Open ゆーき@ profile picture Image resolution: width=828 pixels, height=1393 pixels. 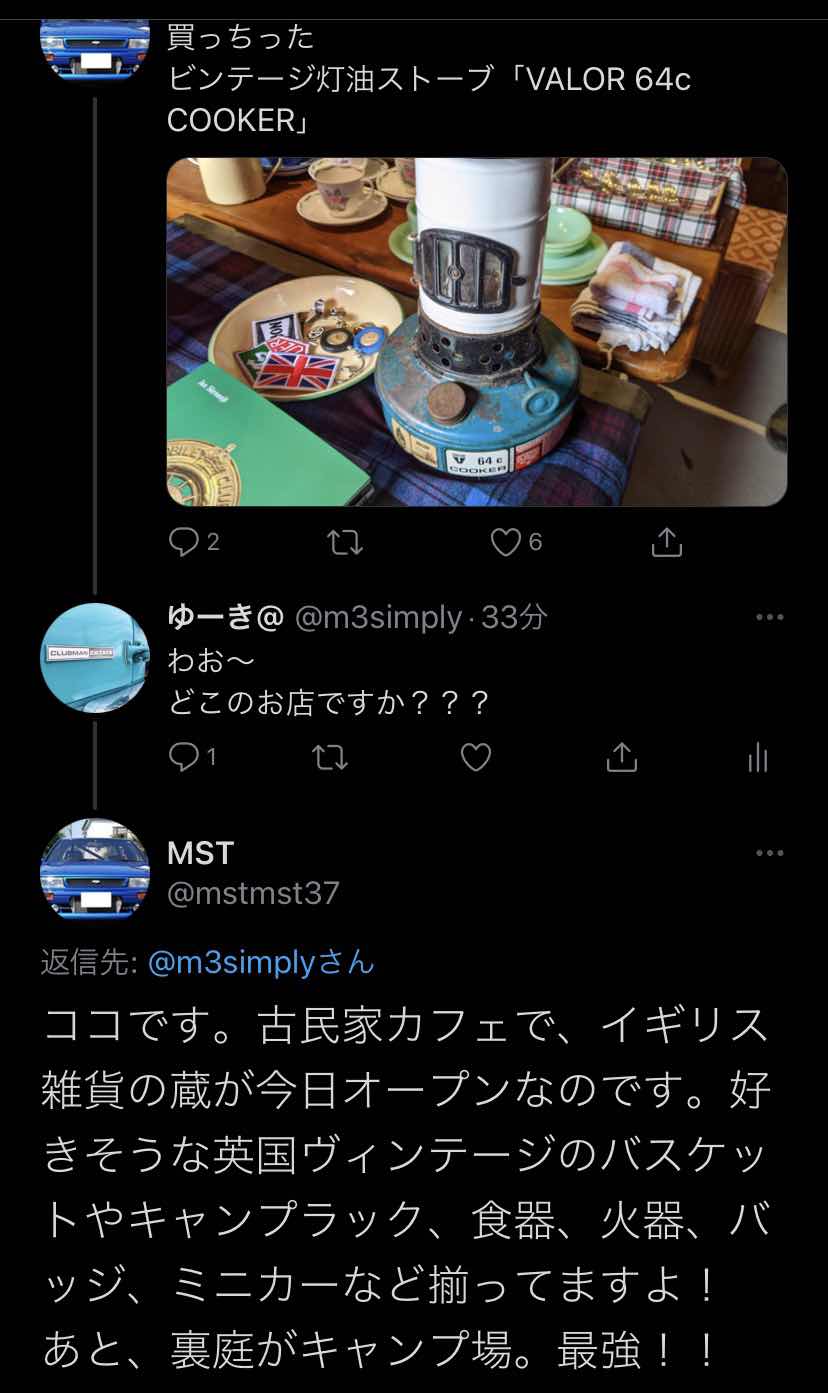pyautogui.click(x=94, y=658)
